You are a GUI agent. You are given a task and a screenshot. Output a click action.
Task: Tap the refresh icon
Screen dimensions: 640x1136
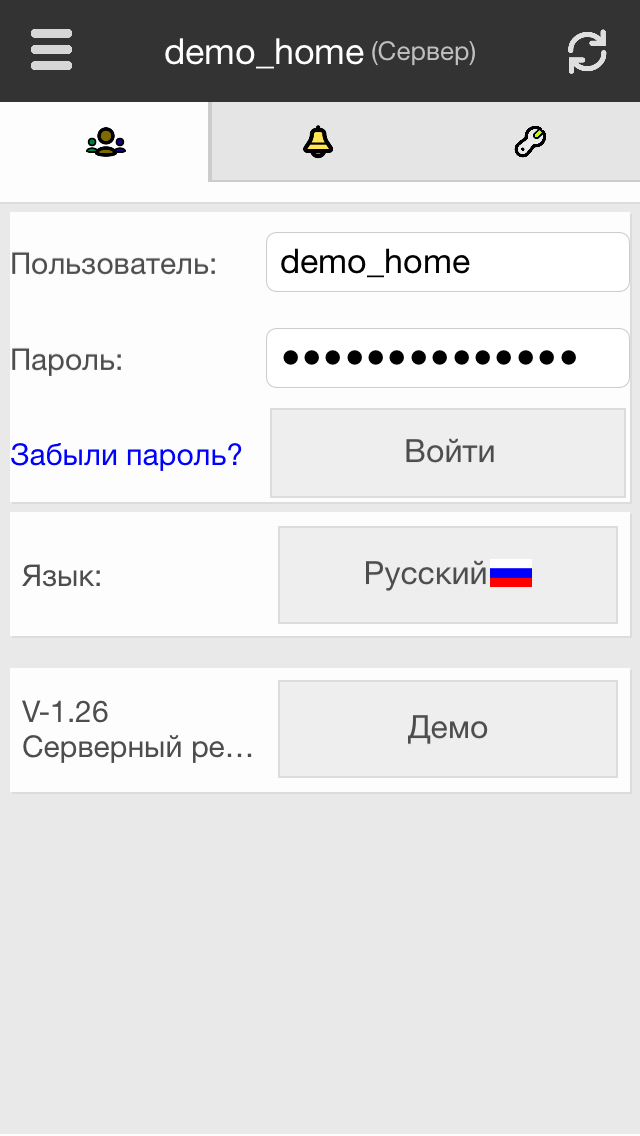click(x=587, y=51)
